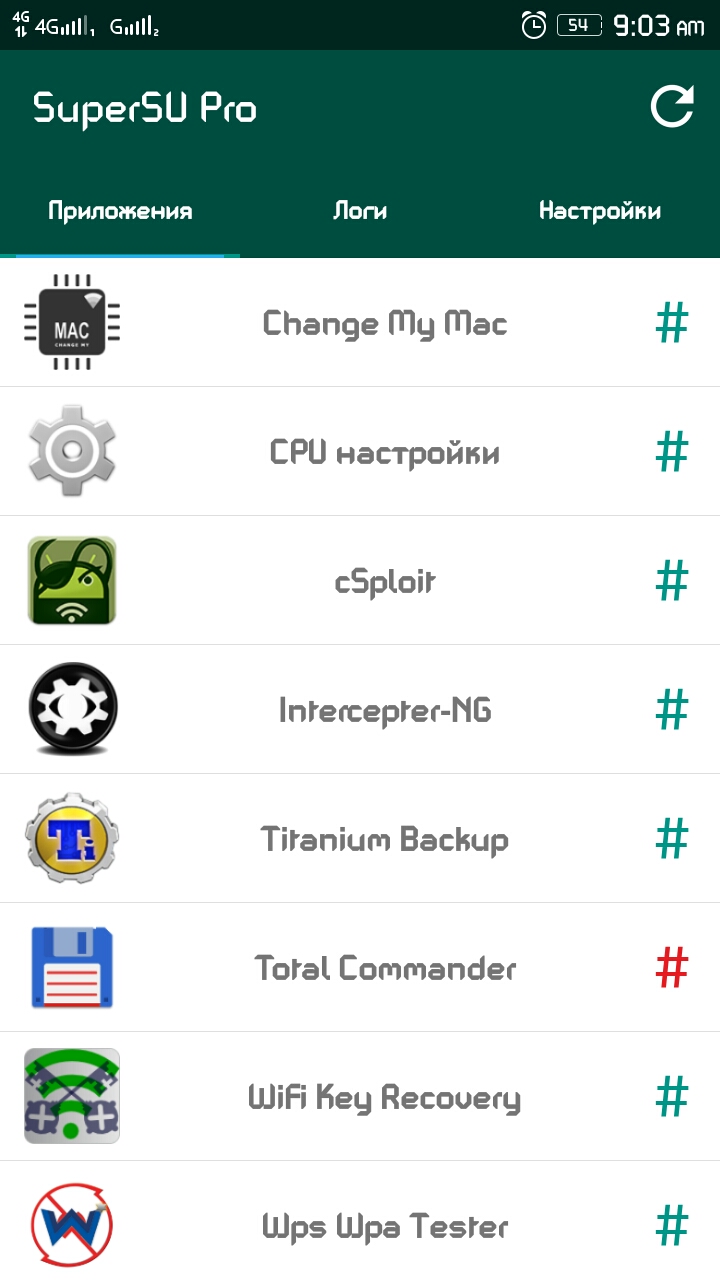Screen dimensions: 720x1280
Task: Open Titanium Backup permissions
Action: (384, 839)
